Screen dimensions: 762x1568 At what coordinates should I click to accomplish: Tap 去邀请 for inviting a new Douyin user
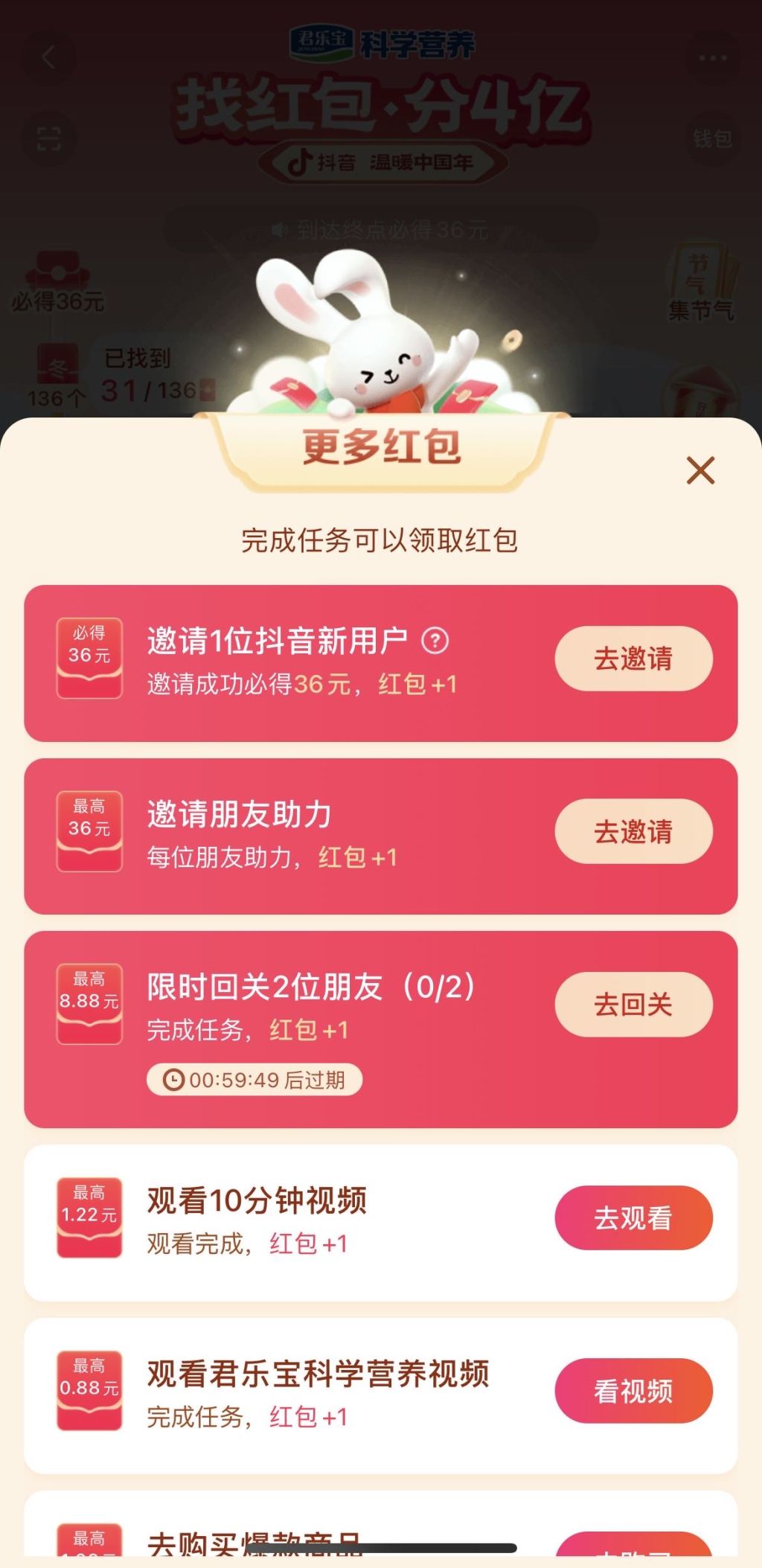(x=633, y=659)
